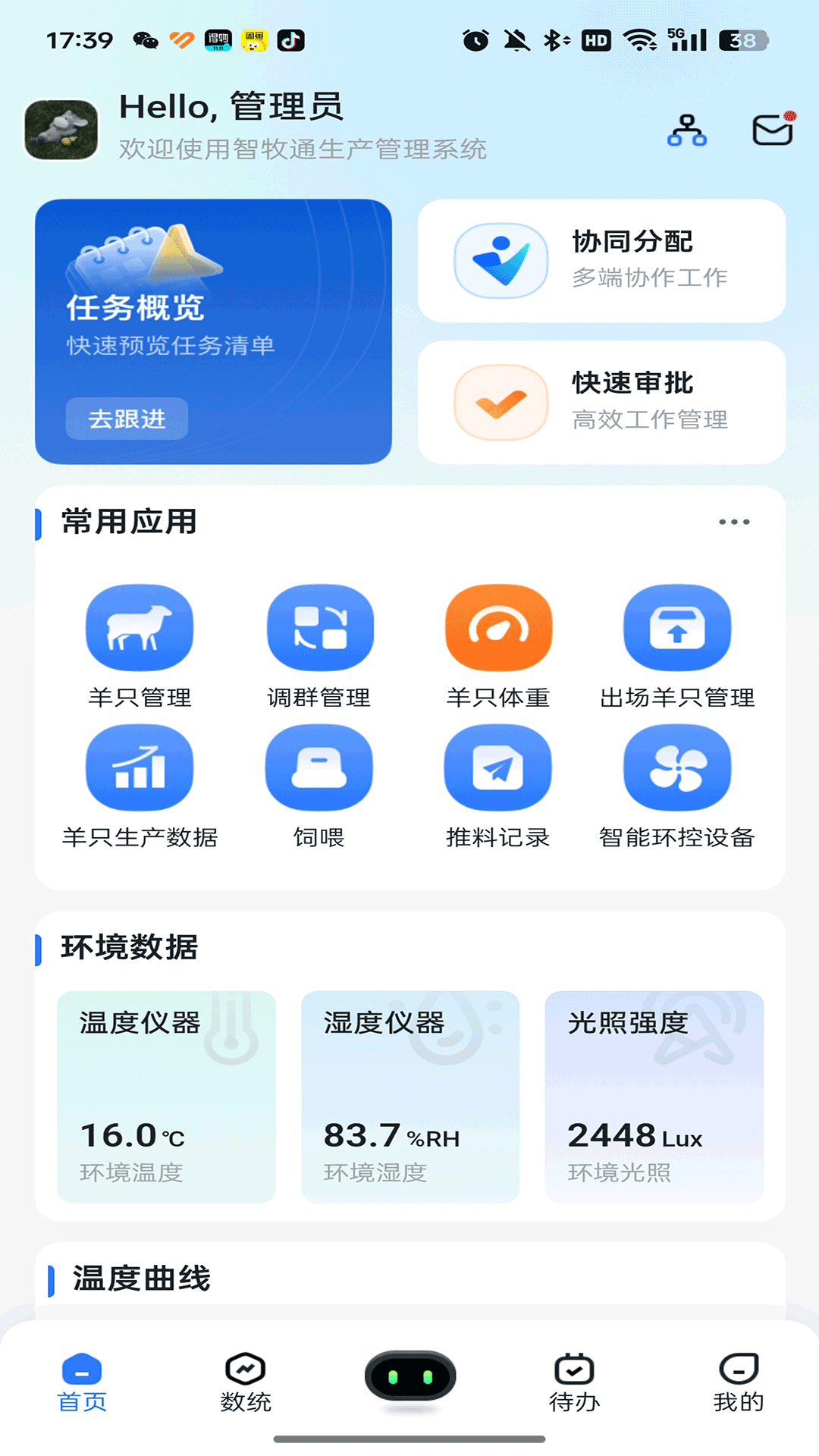
Task: Tap the organization chart icon near the greeting
Action: [687, 130]
